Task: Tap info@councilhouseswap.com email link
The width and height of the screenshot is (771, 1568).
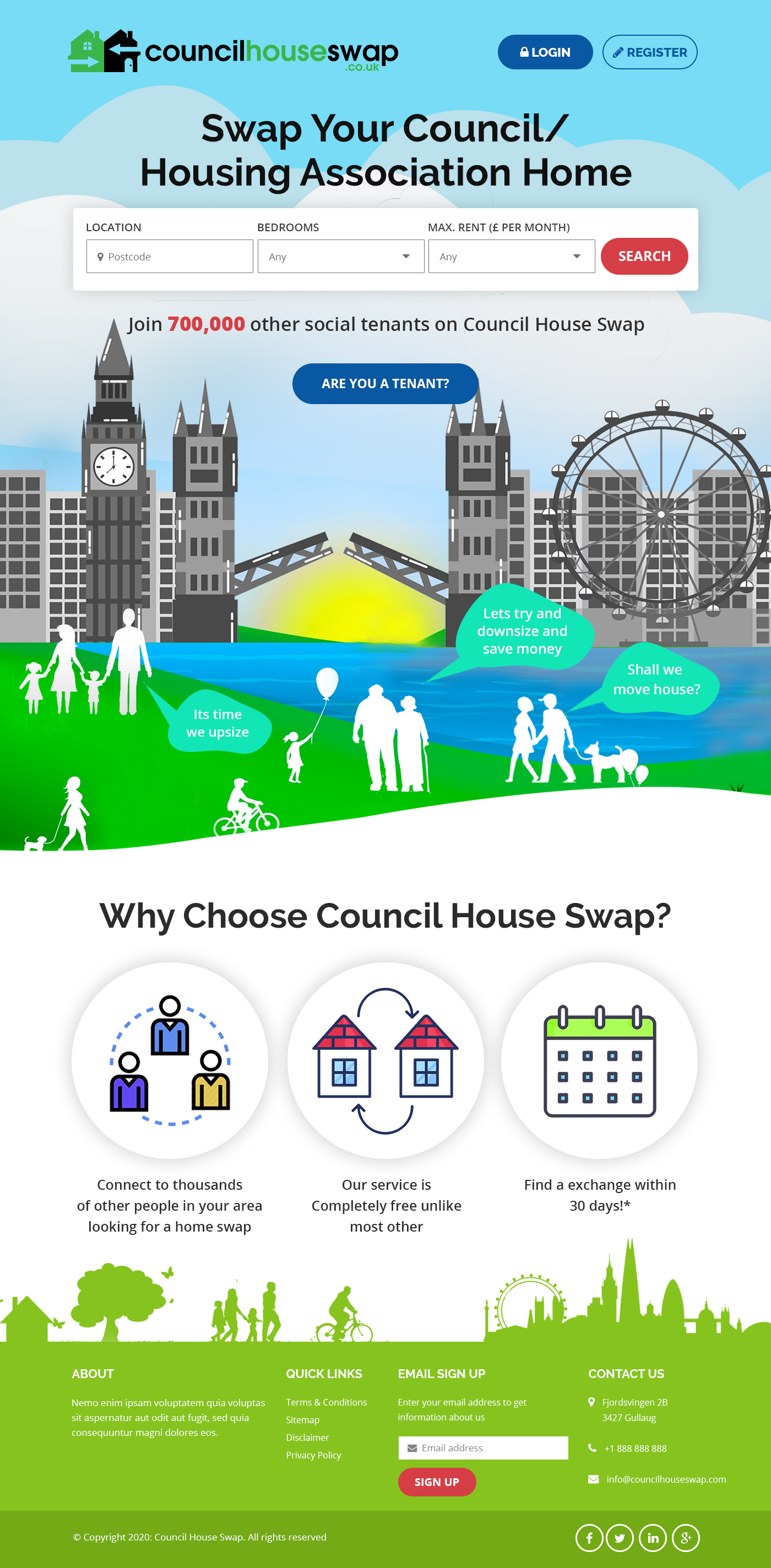Action: click(666, 1479)
